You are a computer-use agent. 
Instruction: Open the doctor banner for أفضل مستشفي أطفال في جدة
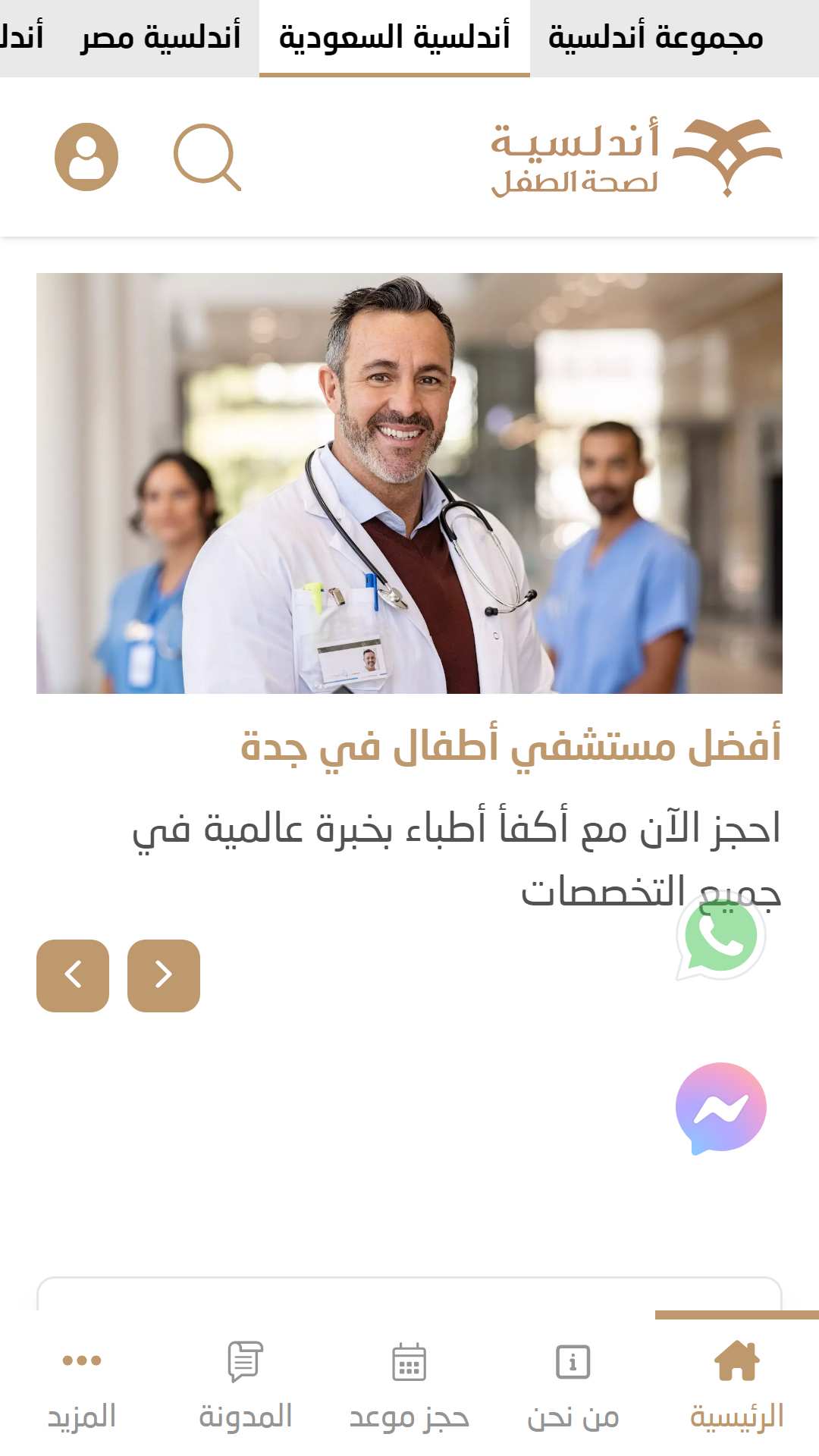click(409, 483)
